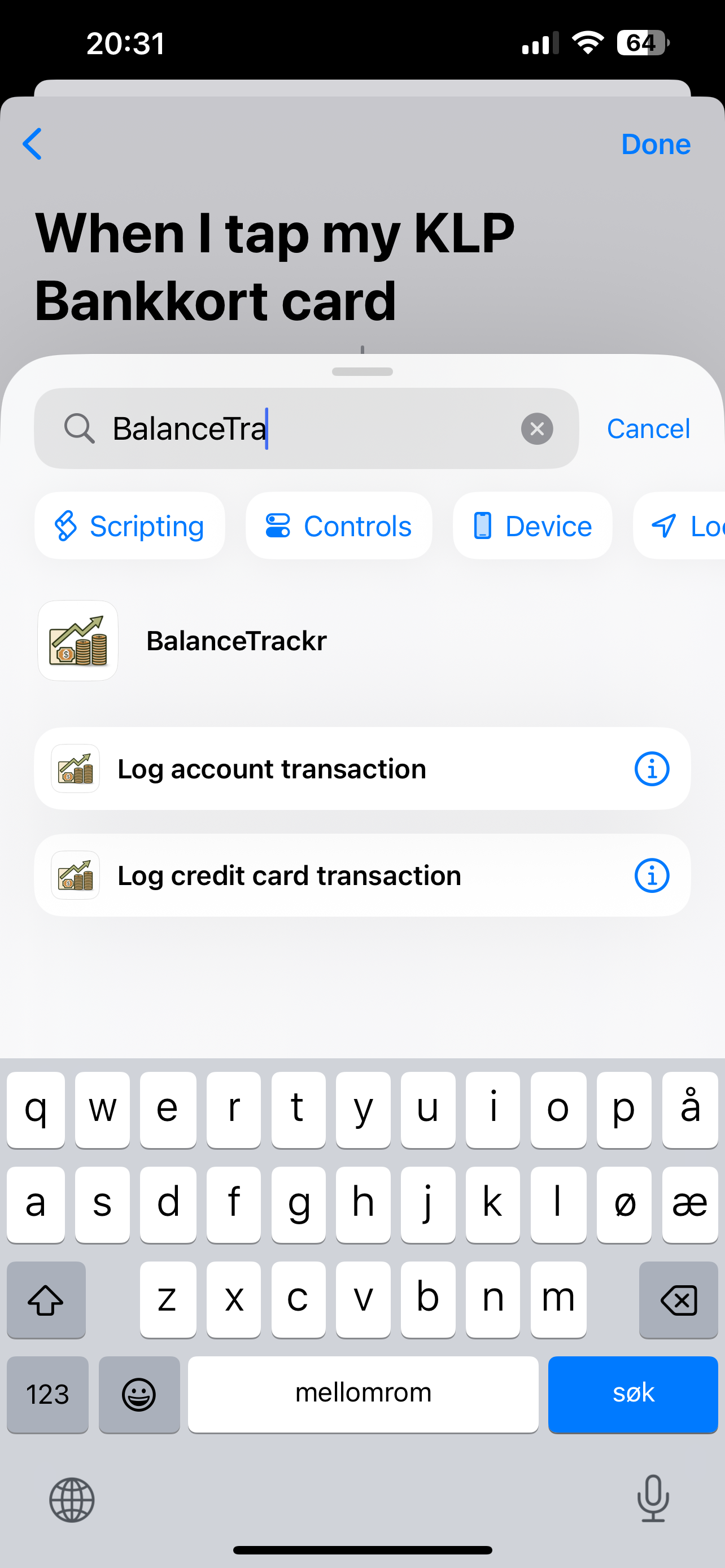Tap Done to finish the automation
Viewport: 725px width, 1568px height.
(x=655, y=144)
